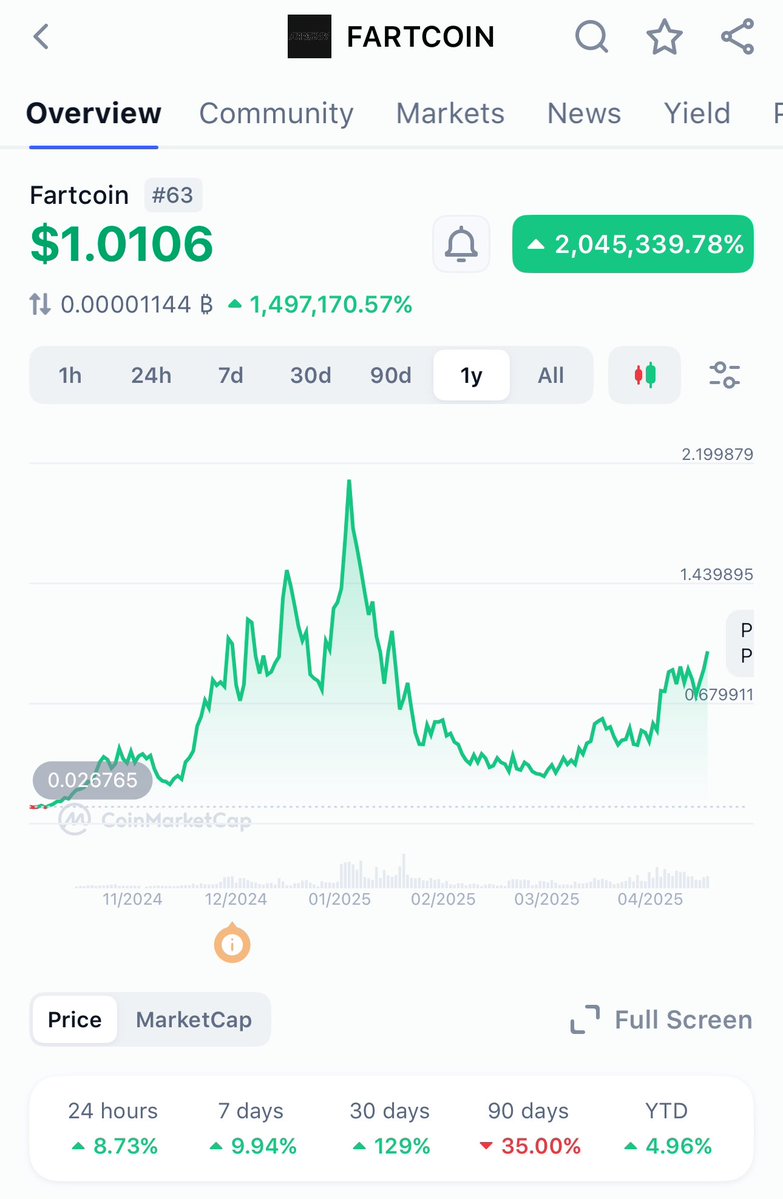Image resolution: width=783 pixels, height=1199 pixels.
Task: Share Fartcoin using the share icon
Action: (x=737, y=36)
